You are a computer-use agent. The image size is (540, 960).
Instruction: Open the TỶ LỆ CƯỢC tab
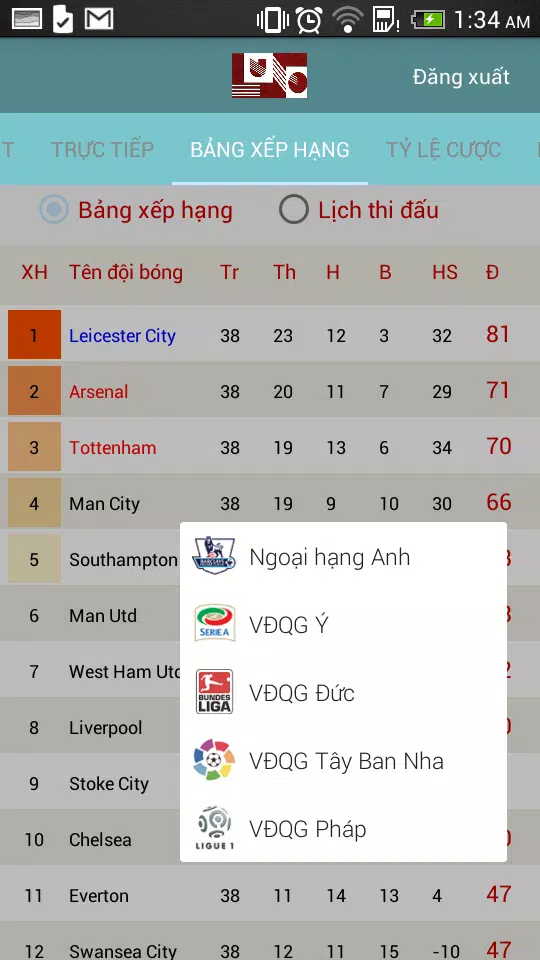443,149
